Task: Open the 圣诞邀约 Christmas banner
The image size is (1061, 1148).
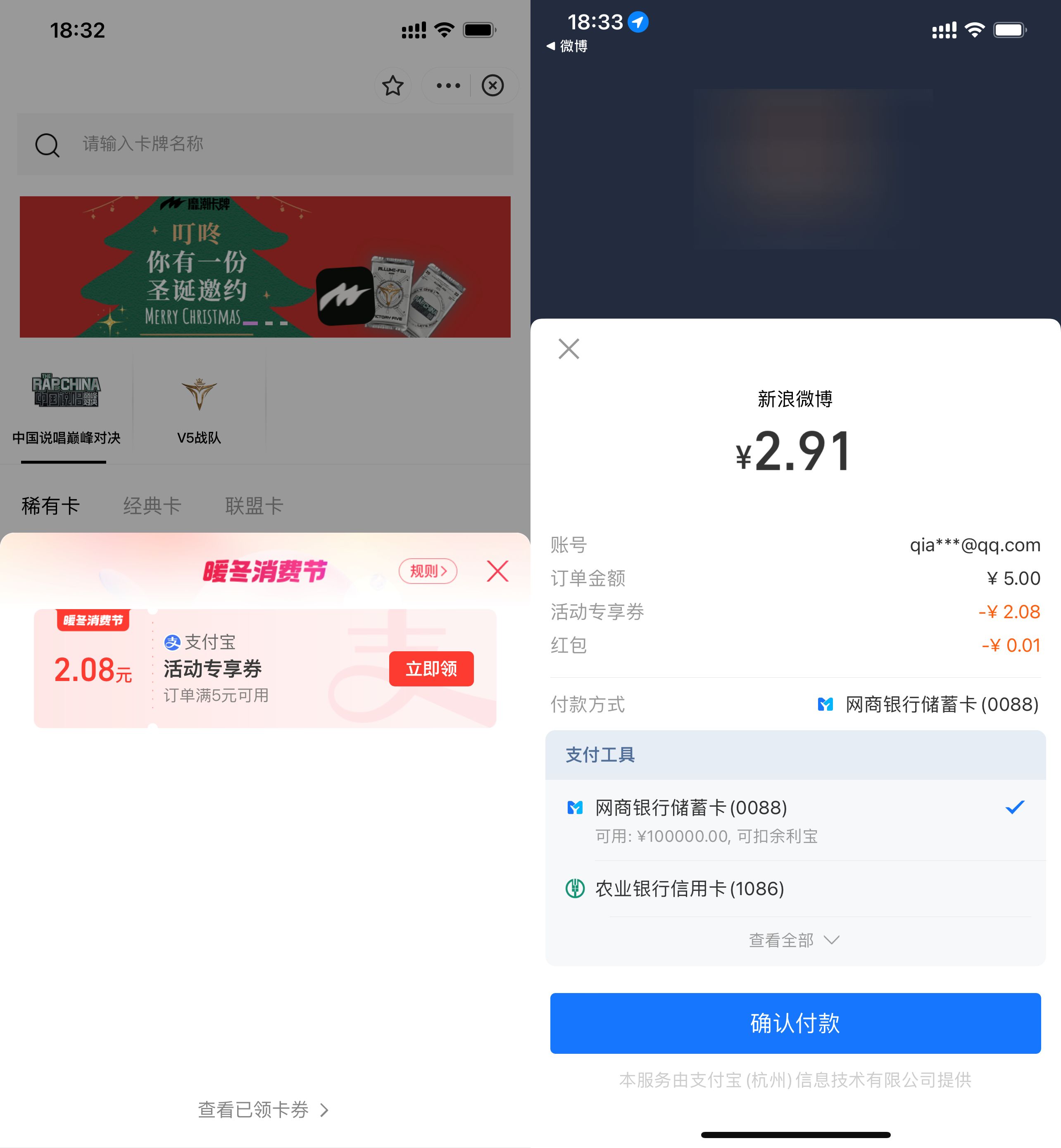Action: (x=265, y=267)
